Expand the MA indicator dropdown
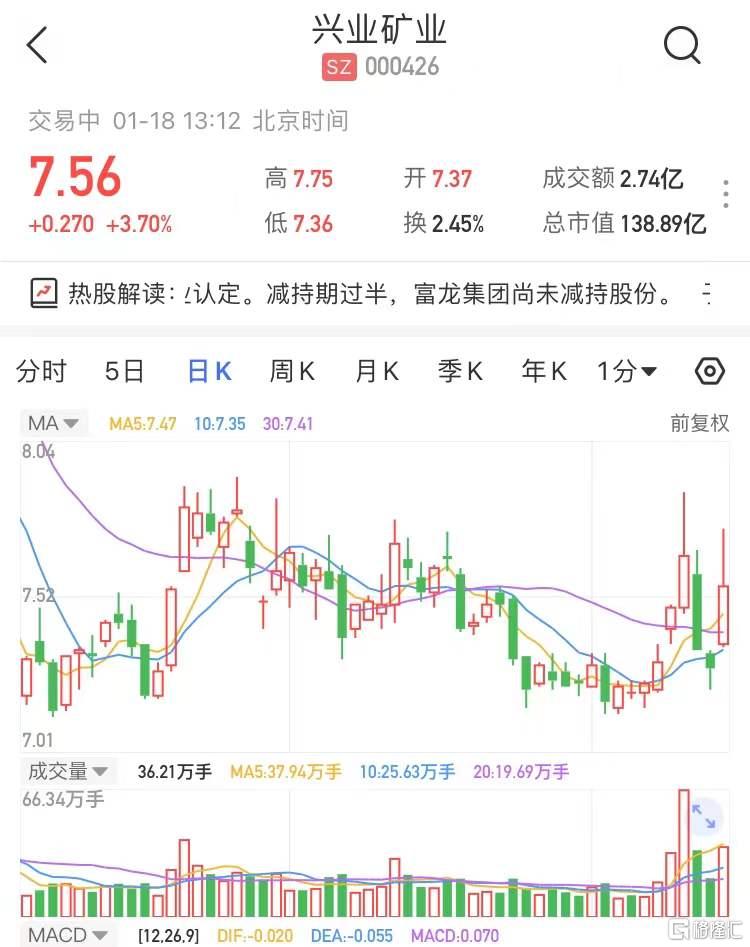This screenshot has width=750, height=947. pyautogui.click(x=54, y=423)
